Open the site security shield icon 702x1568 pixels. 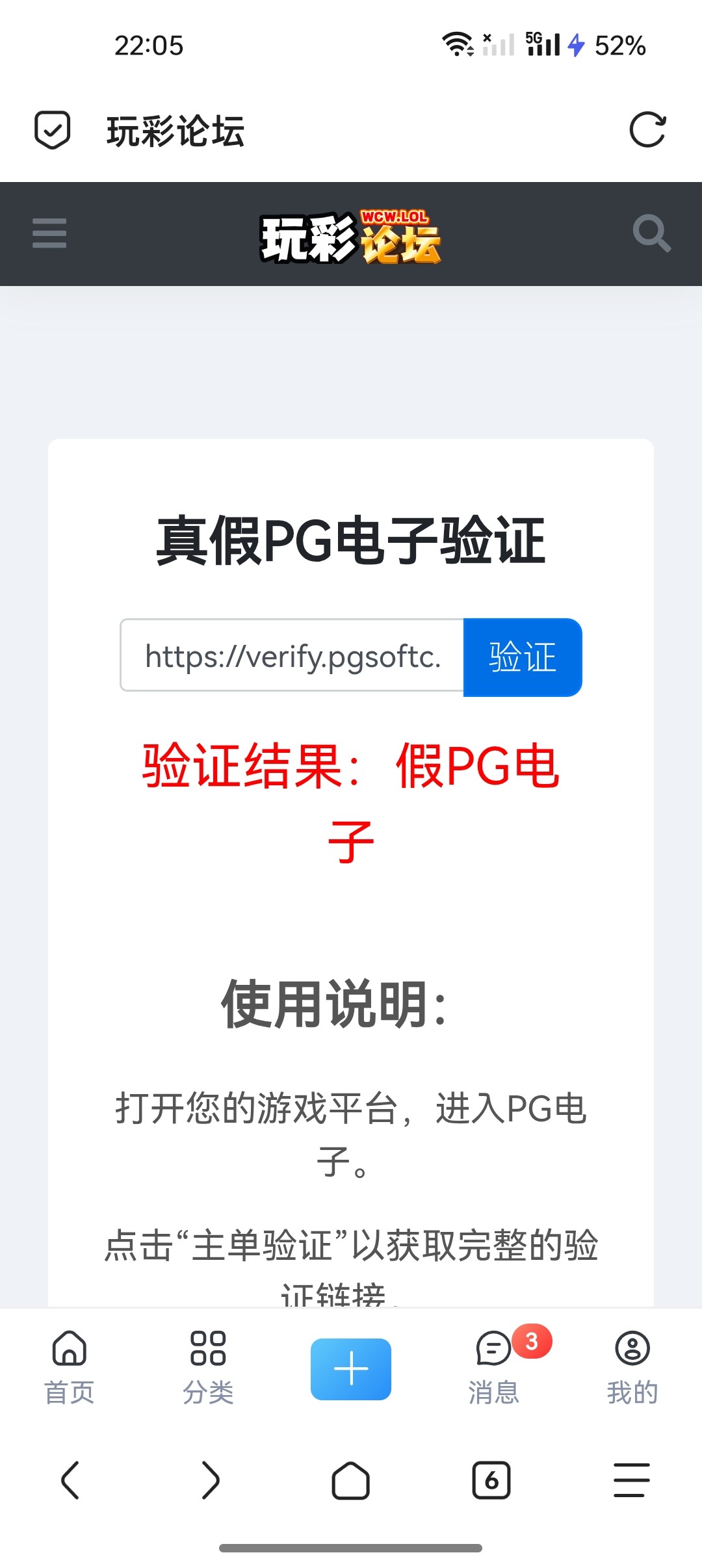pyautogui.click(x=52, y=130)
